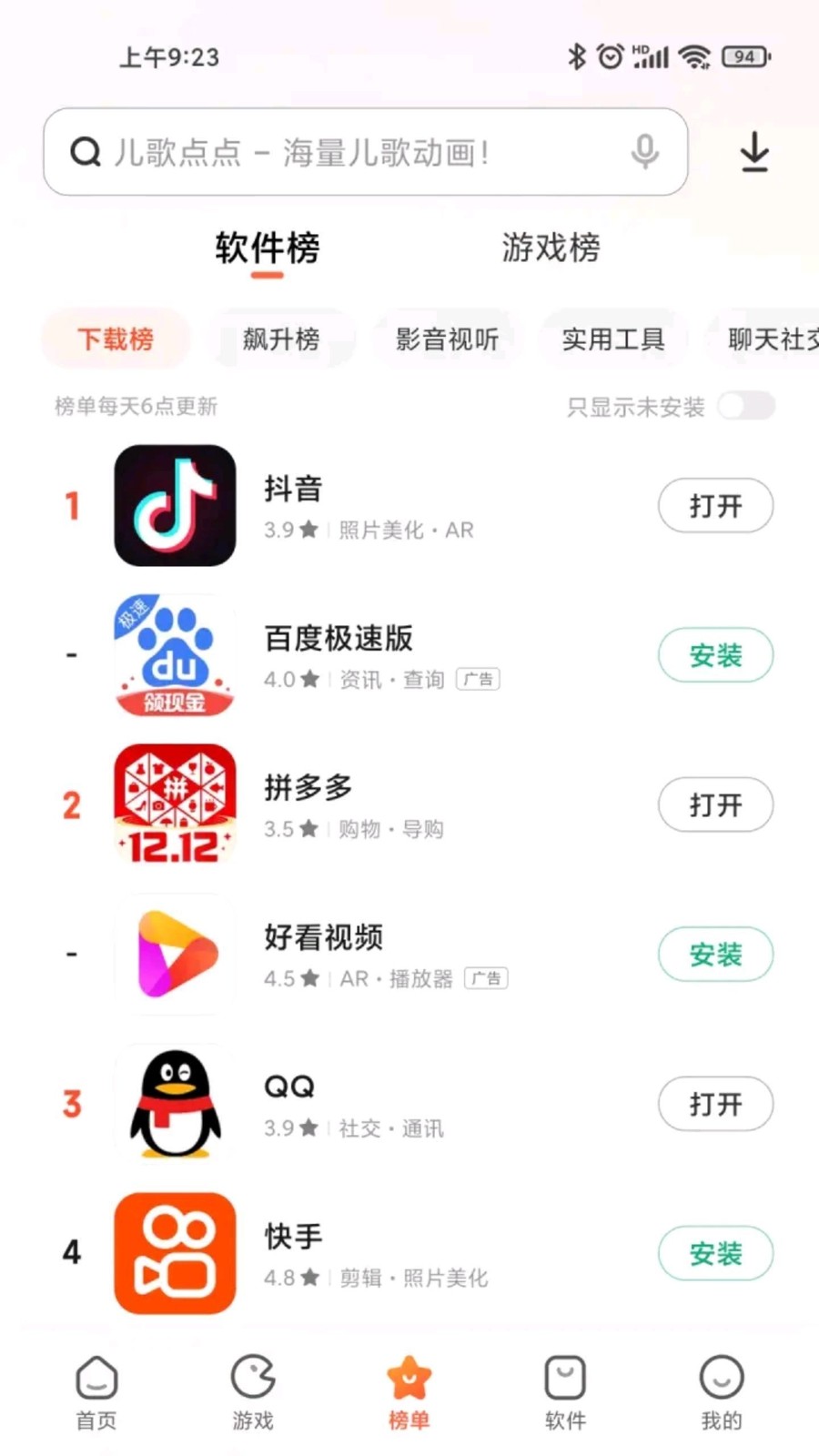Open the 实用工具 category
Viewport: 819px width, 1456px height.
613,339
